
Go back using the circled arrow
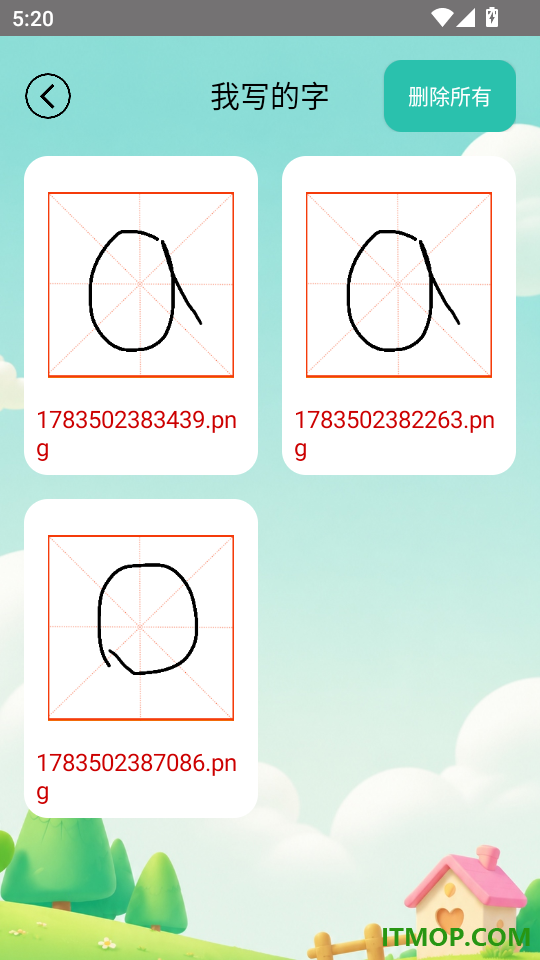tap(48, 96)
